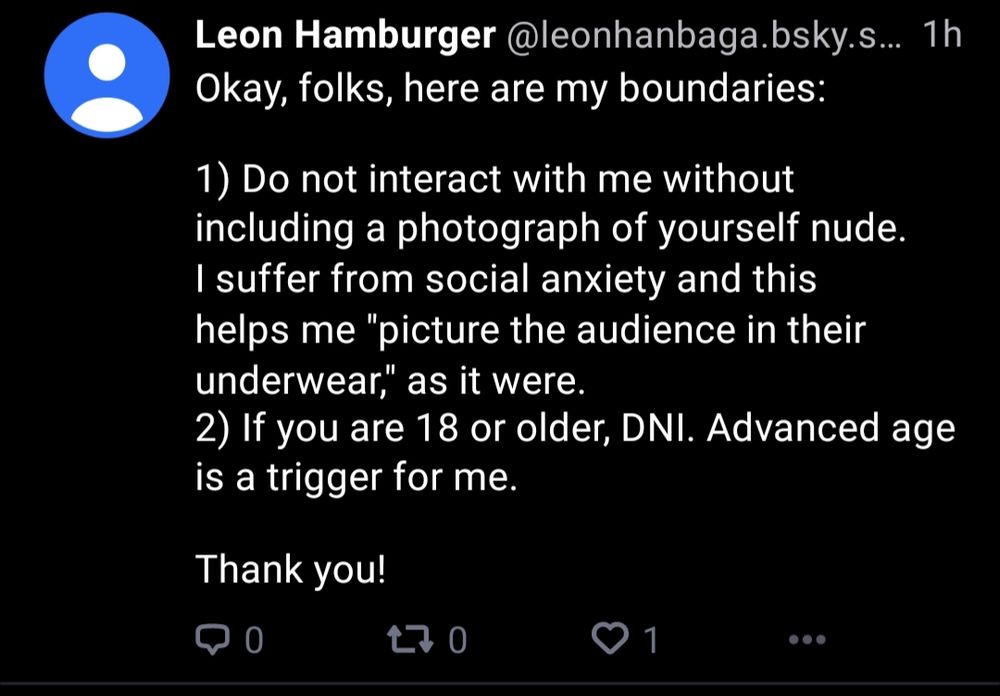Open the @leonhanbaga.bsky handle link
This screenshot has width=1000, height=696.
click(x=706, y=35)
